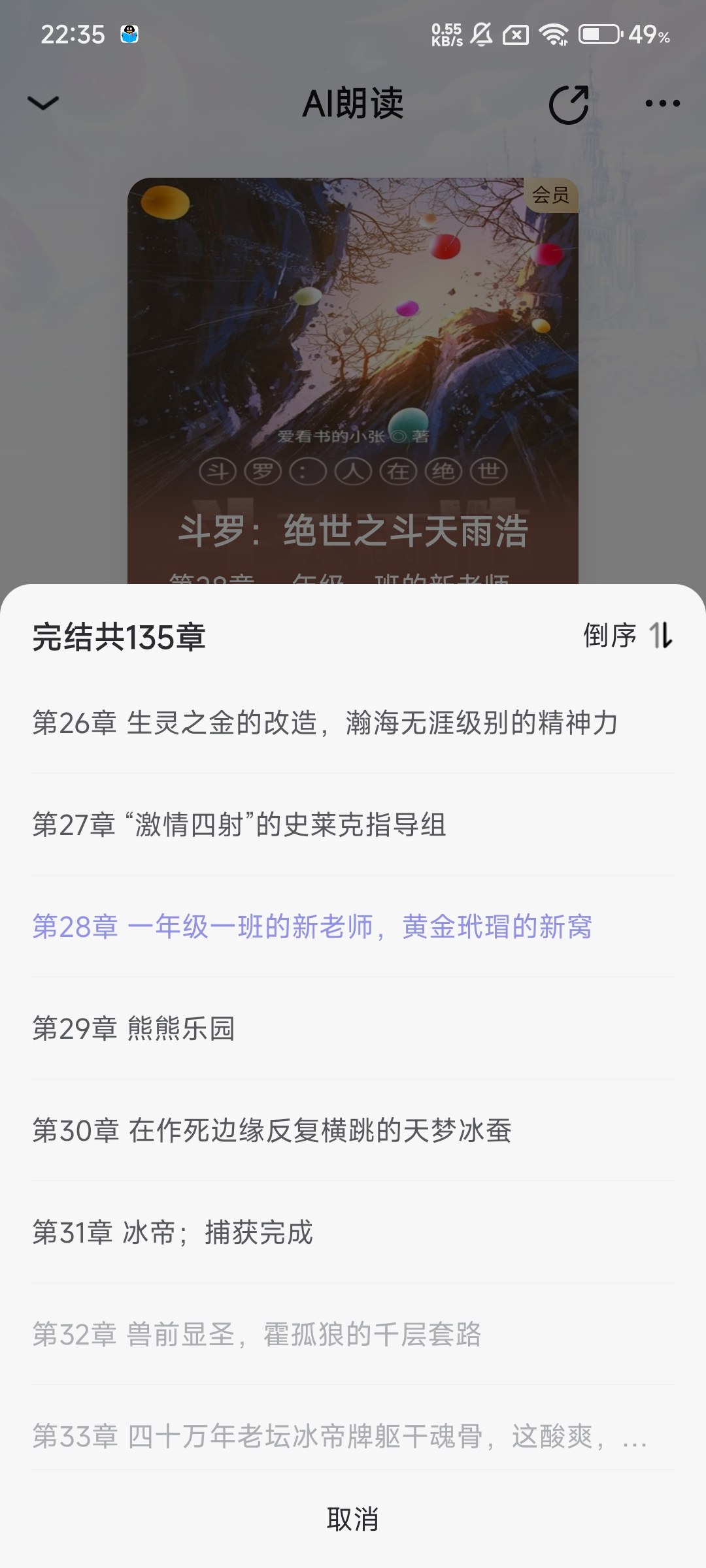The width and height of the screenshot is (706, 1568).
Task: Choose 第31章 冰帝；捕获完成
Action: point(173,1232)
